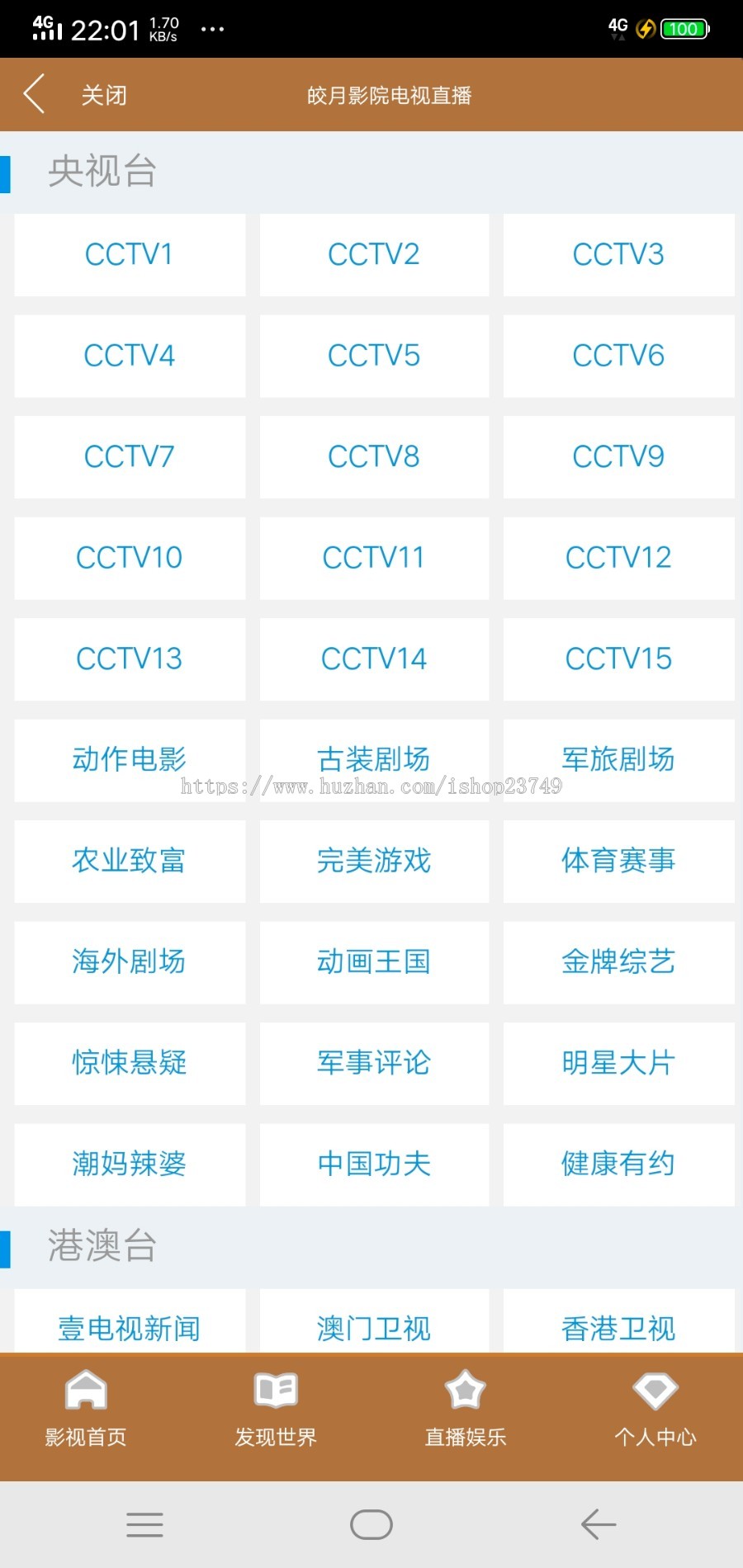Open CCTV8 channel
Viewport: 743px width, 1568px height.
374,457
